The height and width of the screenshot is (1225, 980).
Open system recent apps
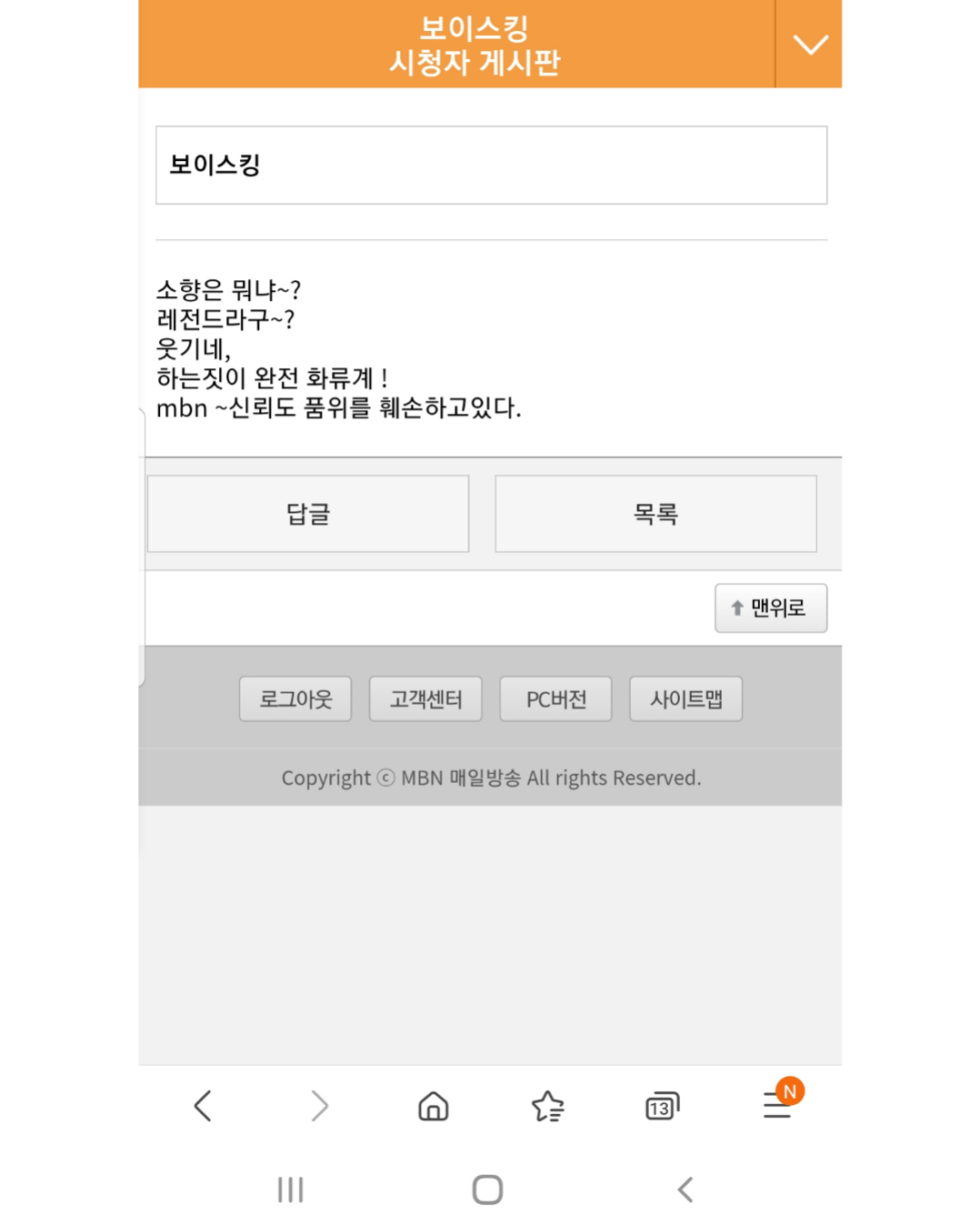pos(290,1189)
